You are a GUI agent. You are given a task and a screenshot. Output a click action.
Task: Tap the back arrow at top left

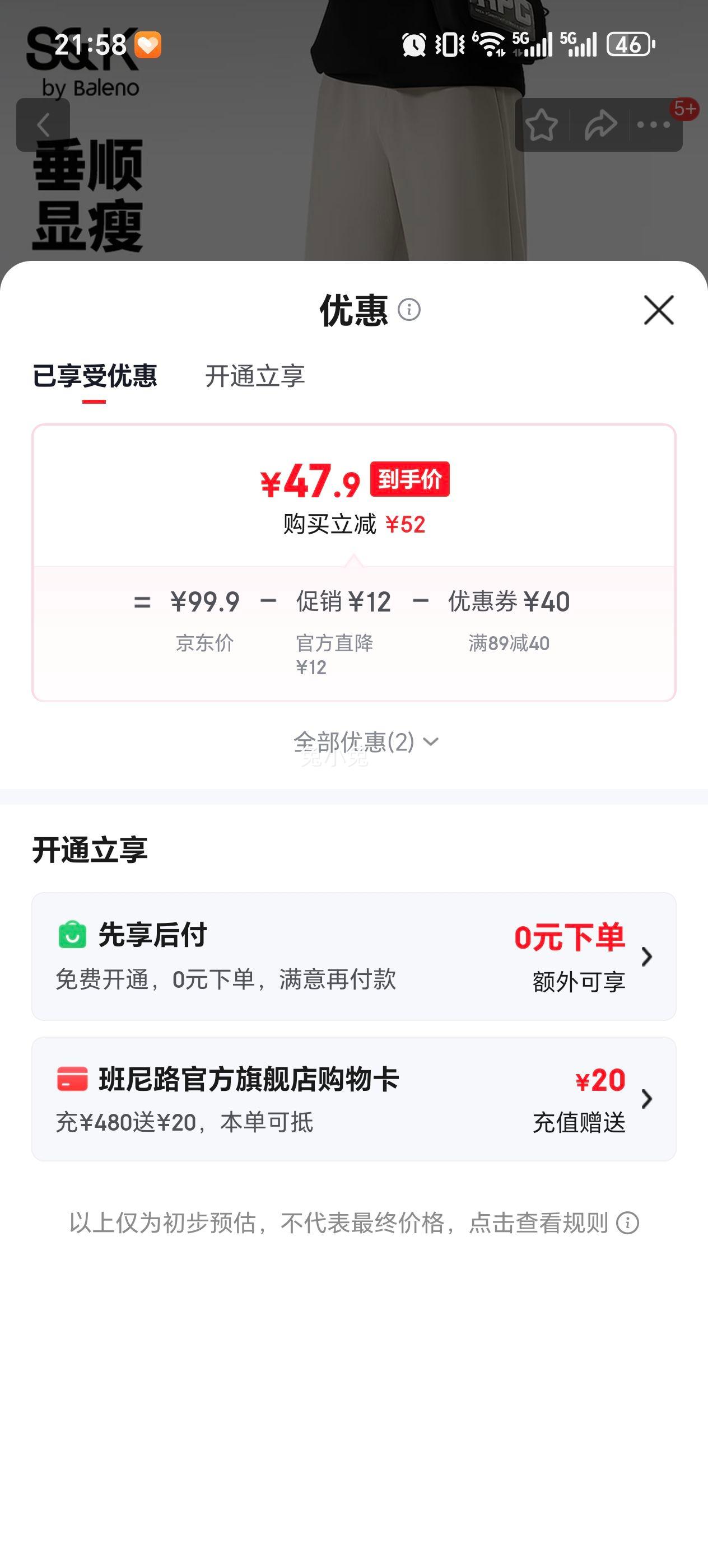[x=43, y=124]
